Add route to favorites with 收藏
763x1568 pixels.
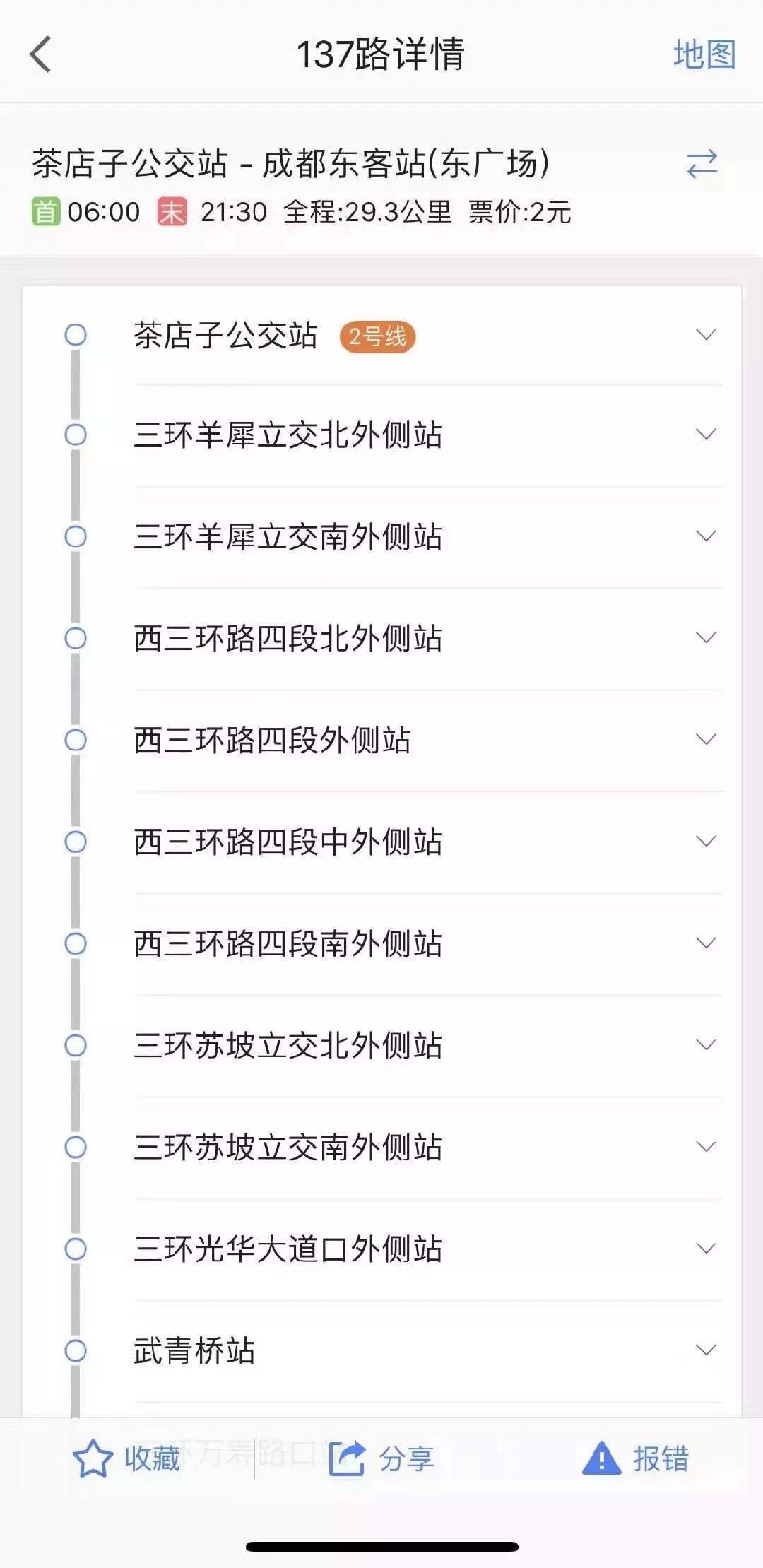click(x=127, y=1458)
